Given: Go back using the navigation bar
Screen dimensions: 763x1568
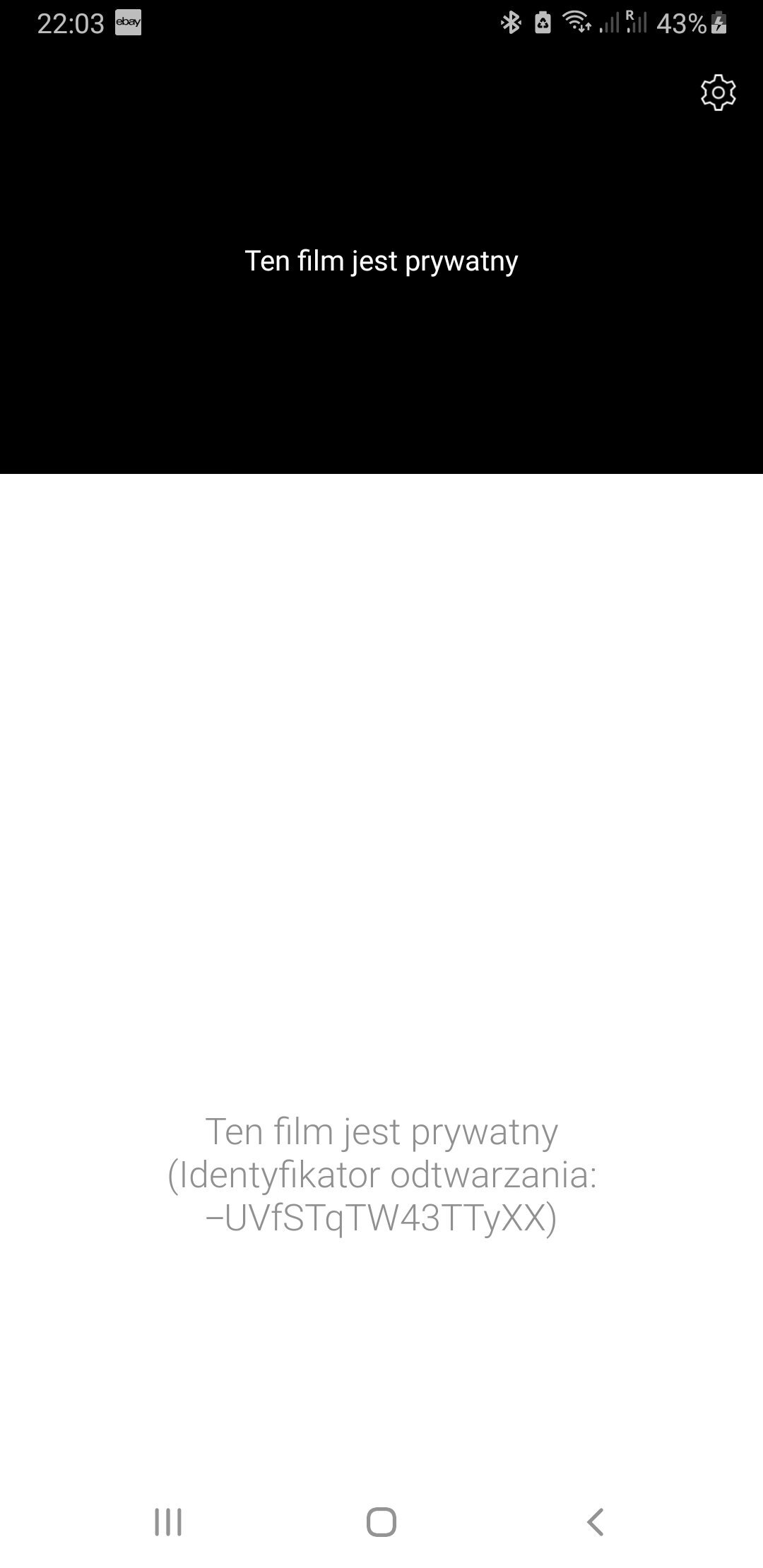Looking at the screenshot, I should [x=596, y=1522].
